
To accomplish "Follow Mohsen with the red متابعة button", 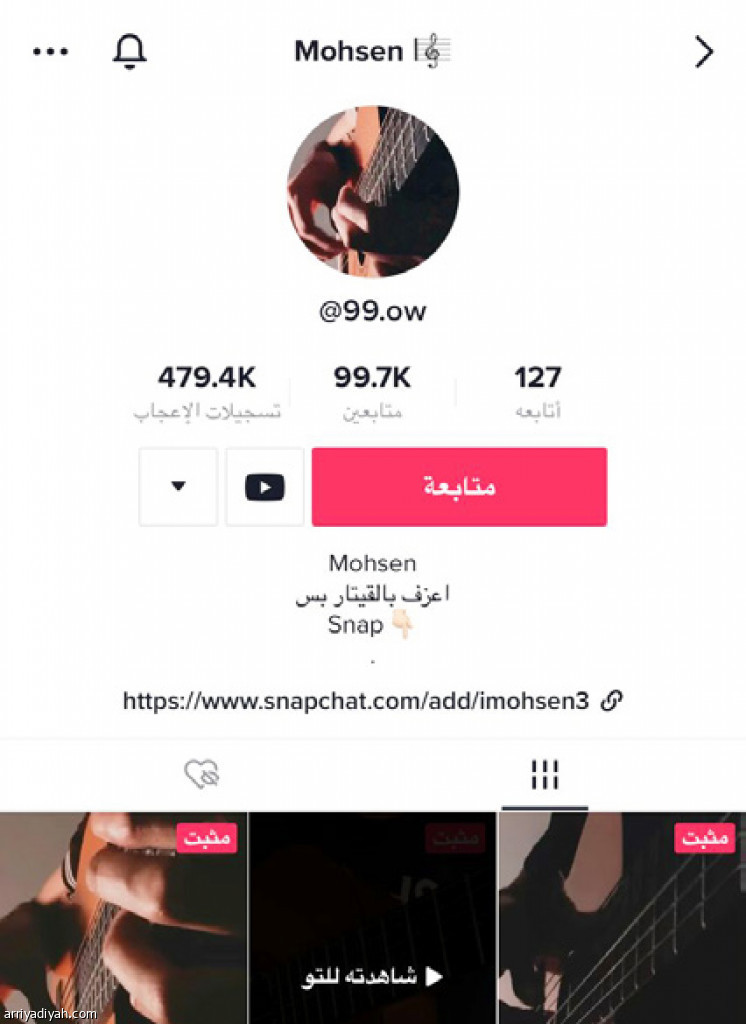I will click(459, 487).
